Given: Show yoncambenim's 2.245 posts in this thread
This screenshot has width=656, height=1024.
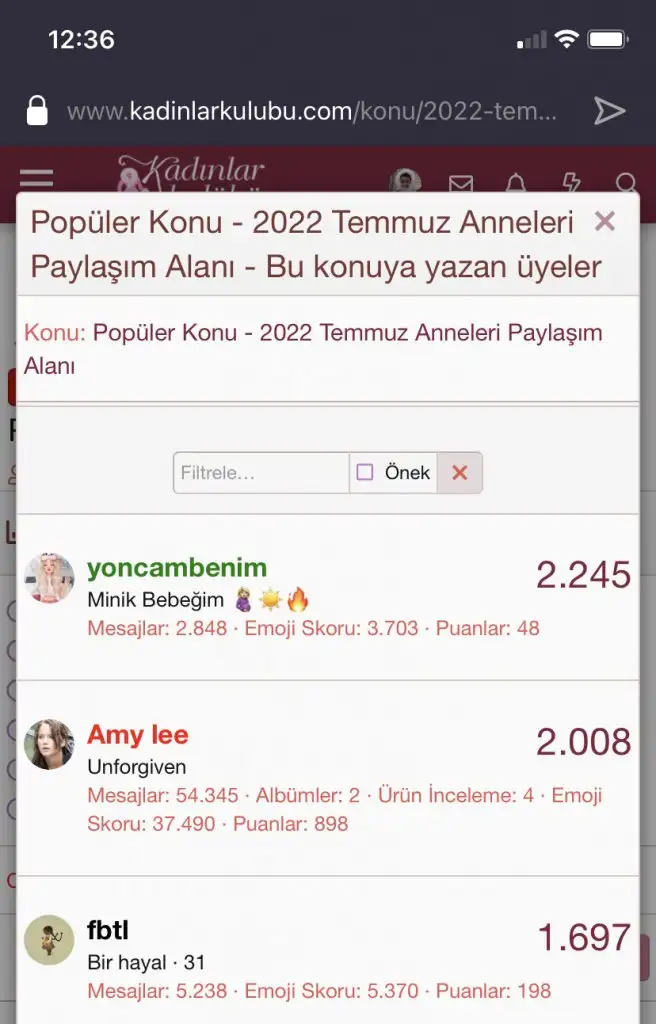Looking at the screenshot, I should (583, 575).
